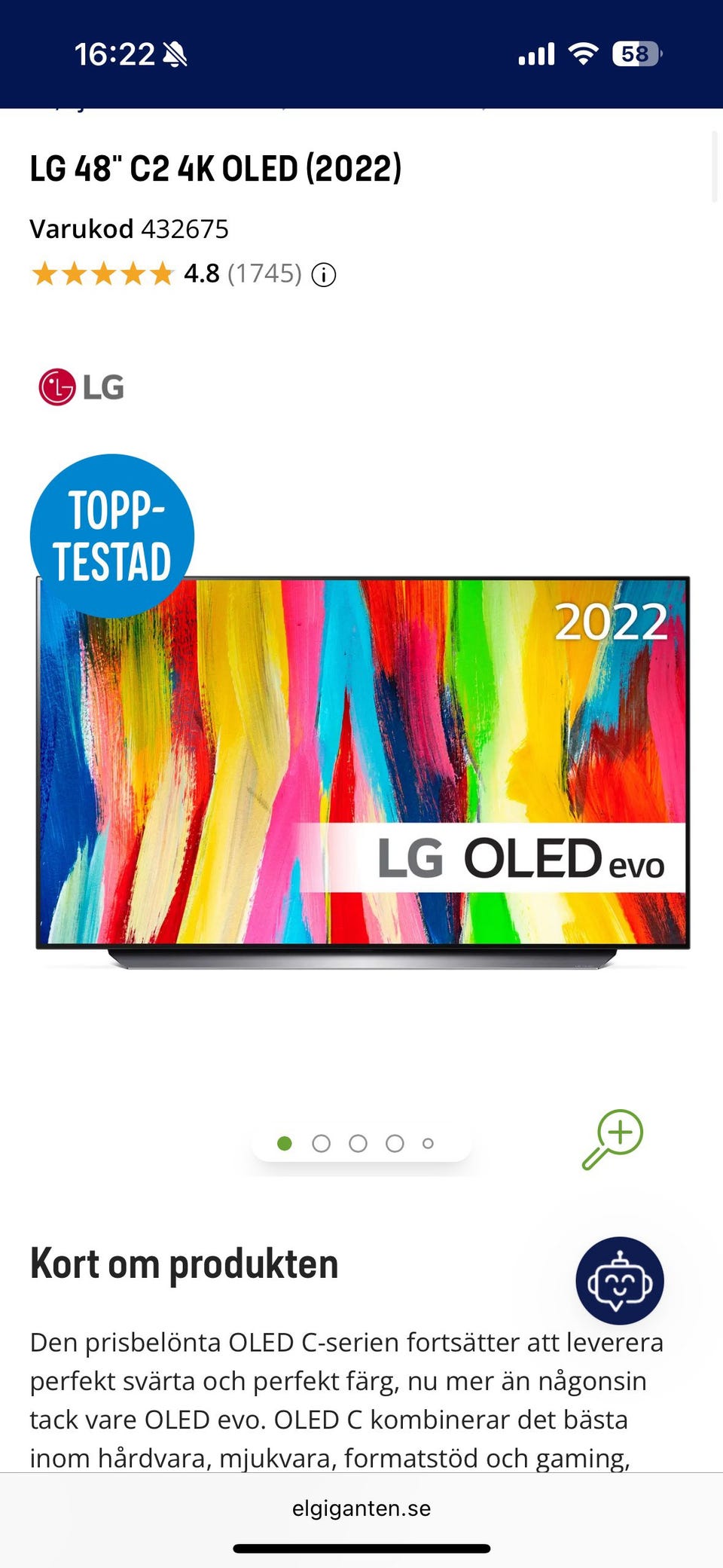
Task: Jump to the third carousel image dot
Action: (358, 1144)
